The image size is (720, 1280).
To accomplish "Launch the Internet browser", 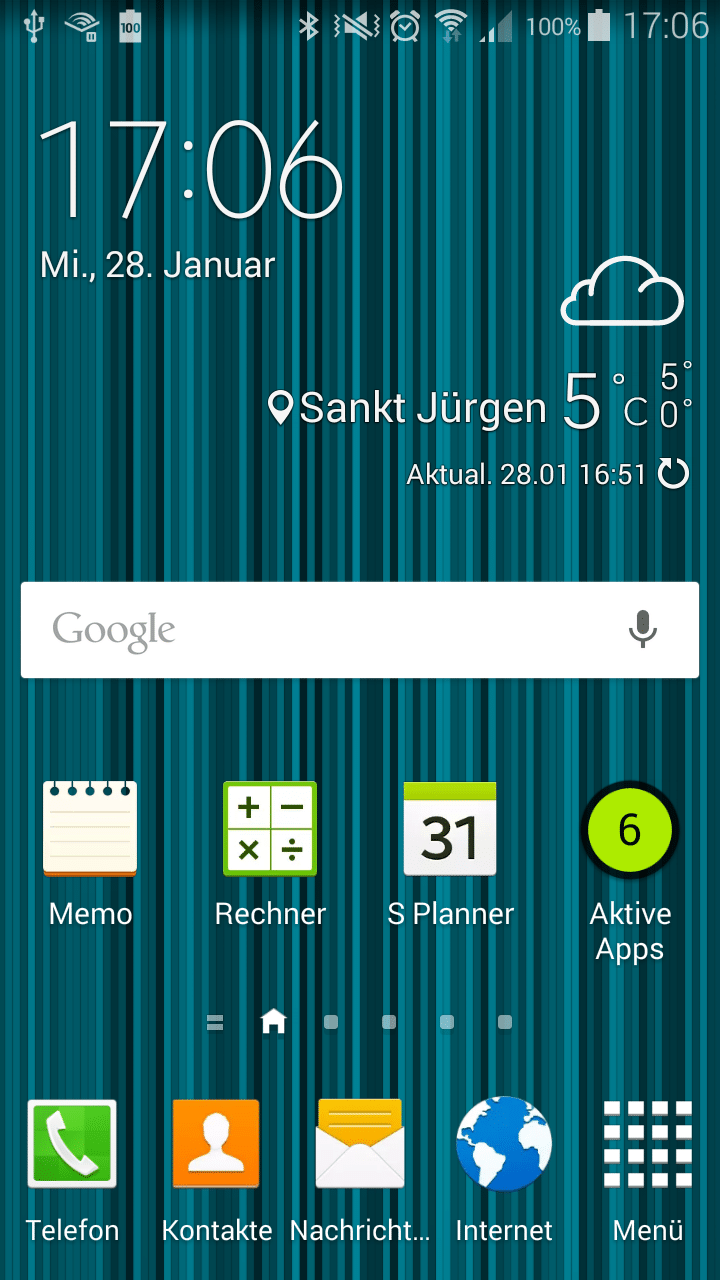I will tap(504, 1143).
